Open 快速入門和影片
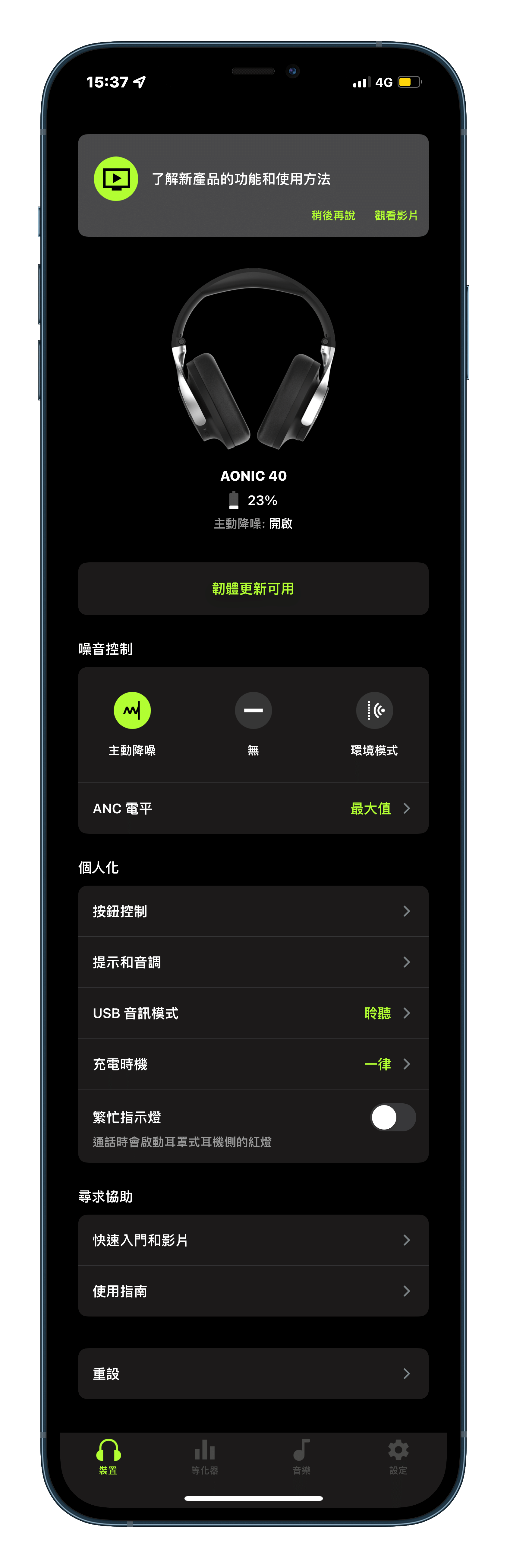 [x=253, y=1241]
